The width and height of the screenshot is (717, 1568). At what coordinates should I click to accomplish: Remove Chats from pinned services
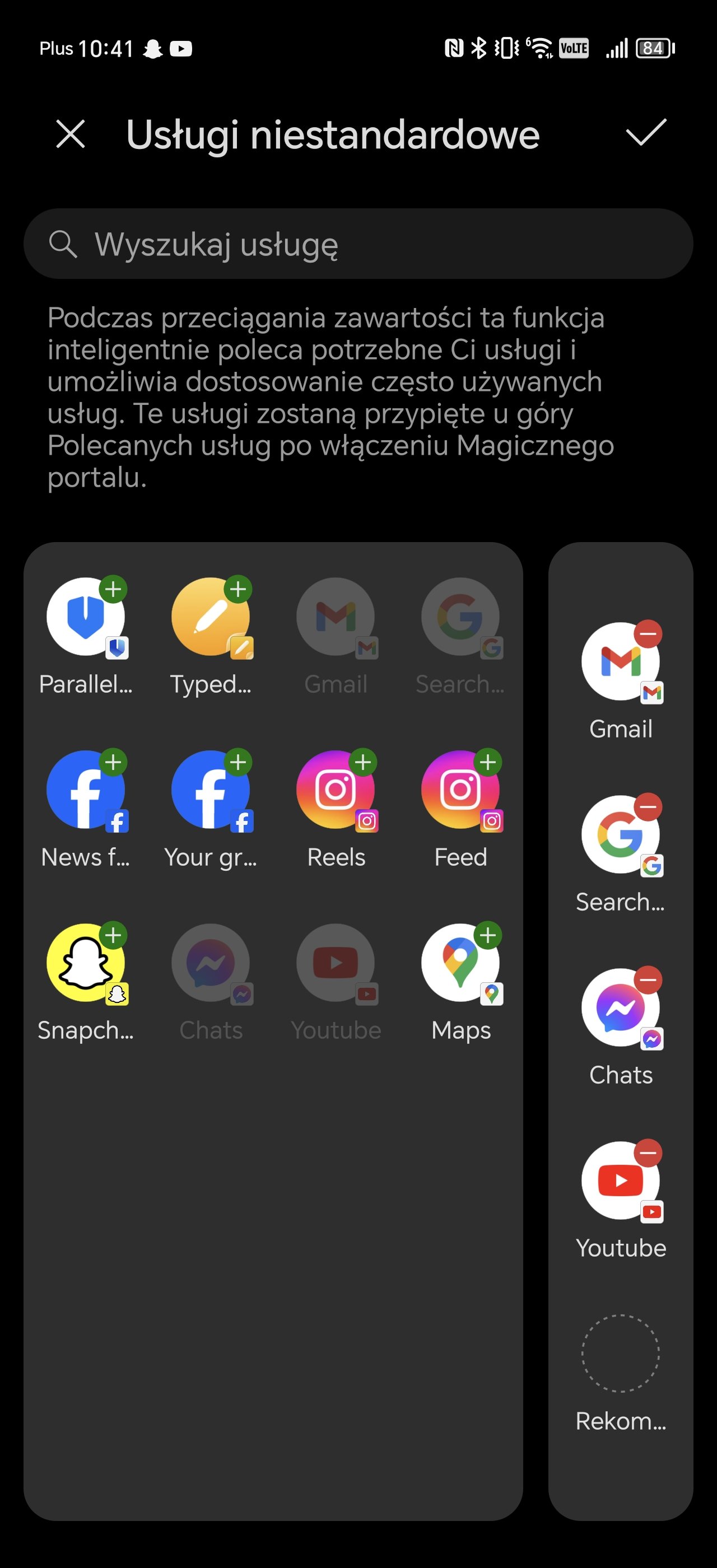648,980
